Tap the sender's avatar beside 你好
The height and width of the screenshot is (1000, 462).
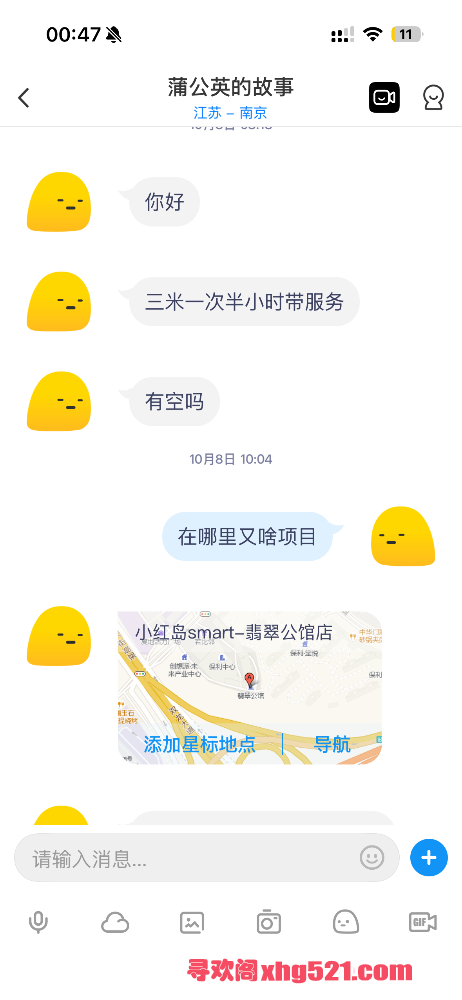pyautogui.click(x=59, y=202)
